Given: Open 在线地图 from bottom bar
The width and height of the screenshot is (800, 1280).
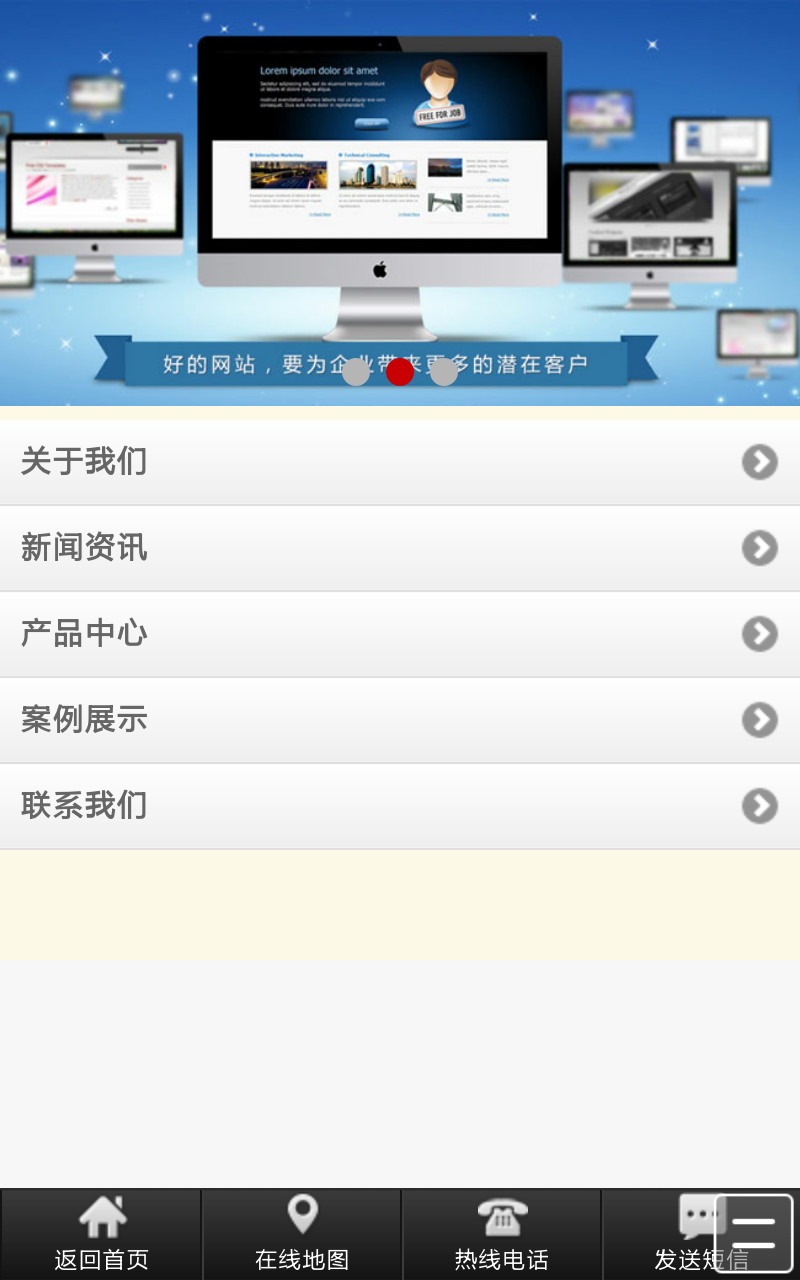Looking at the screenshot, I should (x=302, y=1234).
